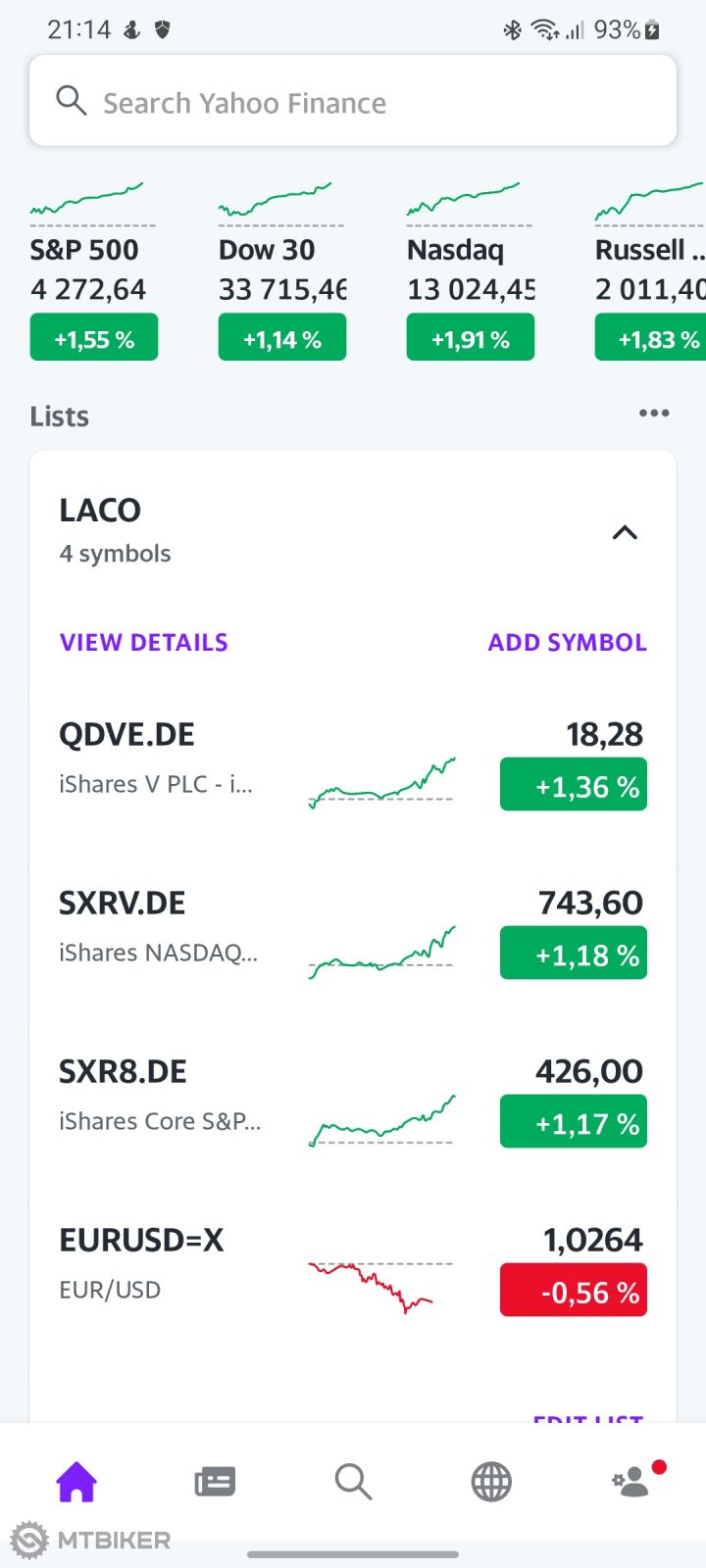
Task: Open the SXR8.DE quote row
Action: (x=353, y=1097)
